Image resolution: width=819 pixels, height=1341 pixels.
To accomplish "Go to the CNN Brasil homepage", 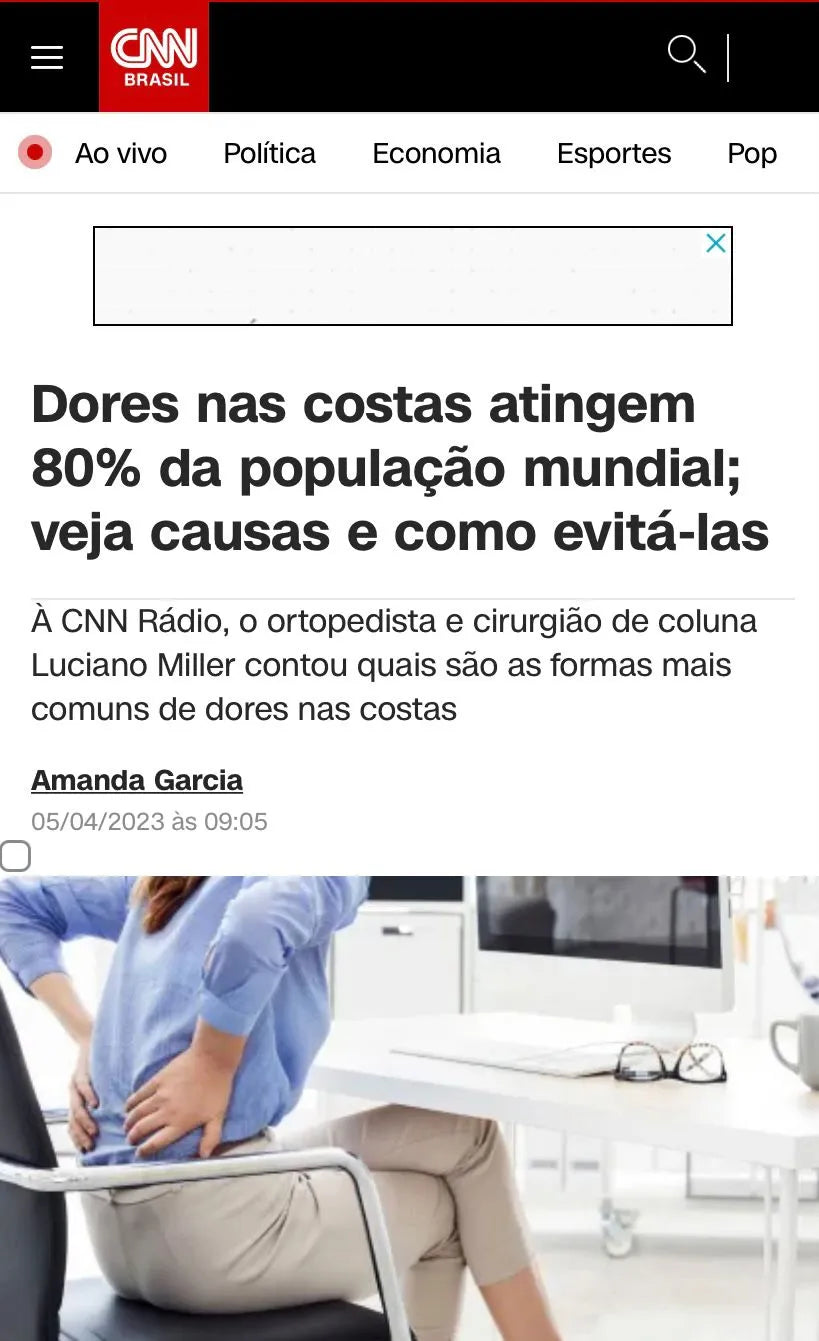I will coord(154,57).
